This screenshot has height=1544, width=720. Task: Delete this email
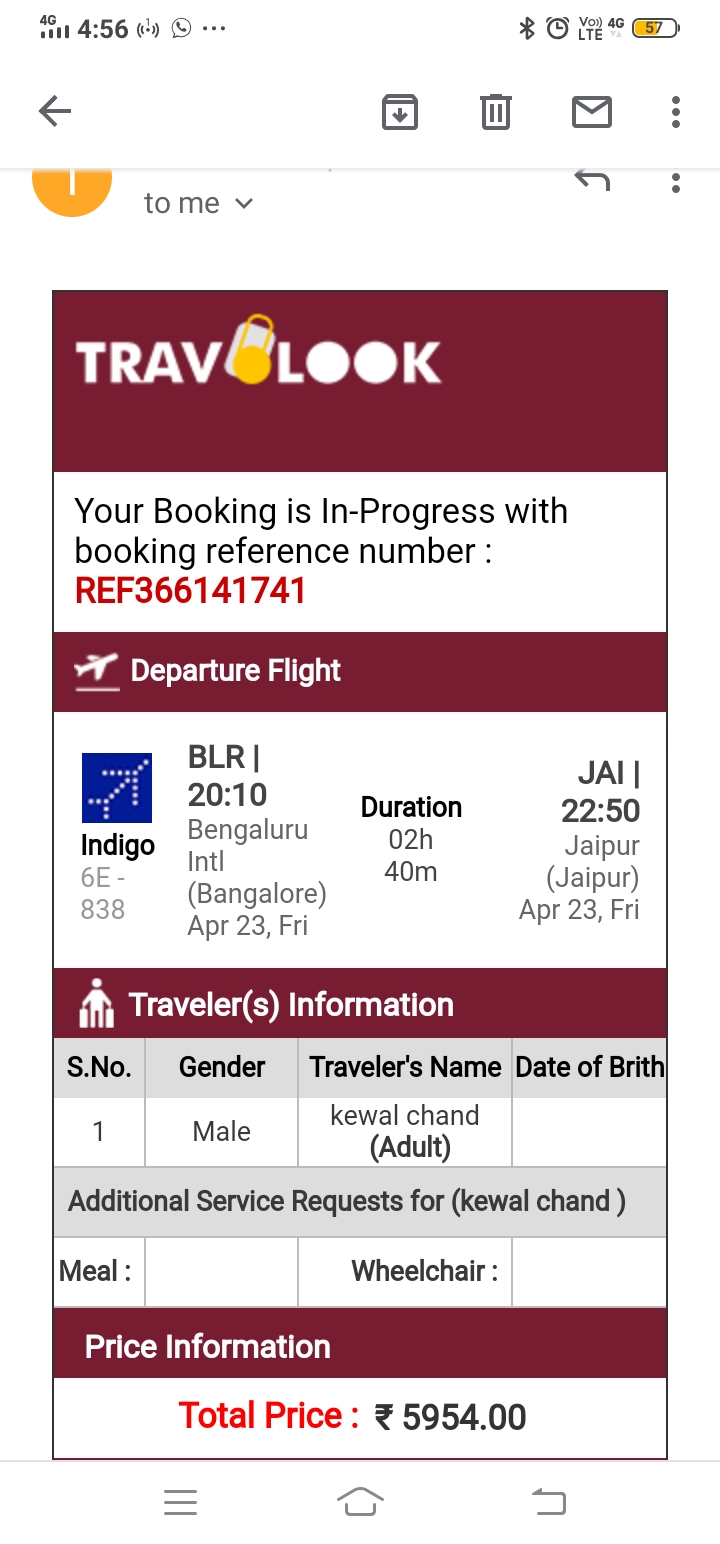(x=495, y=112)
